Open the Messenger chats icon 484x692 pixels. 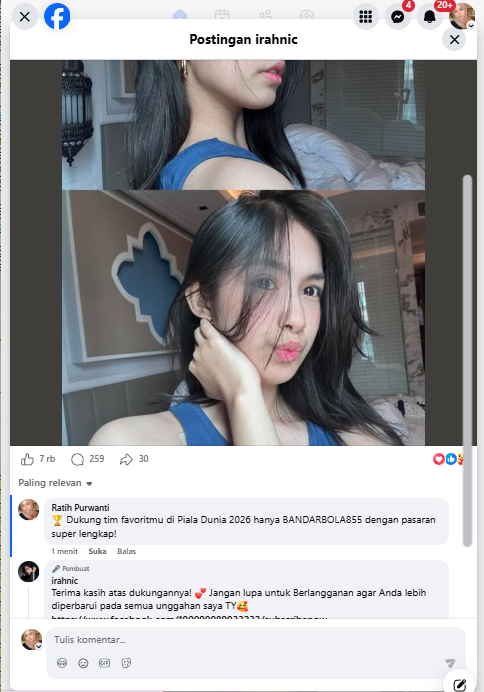398,17
